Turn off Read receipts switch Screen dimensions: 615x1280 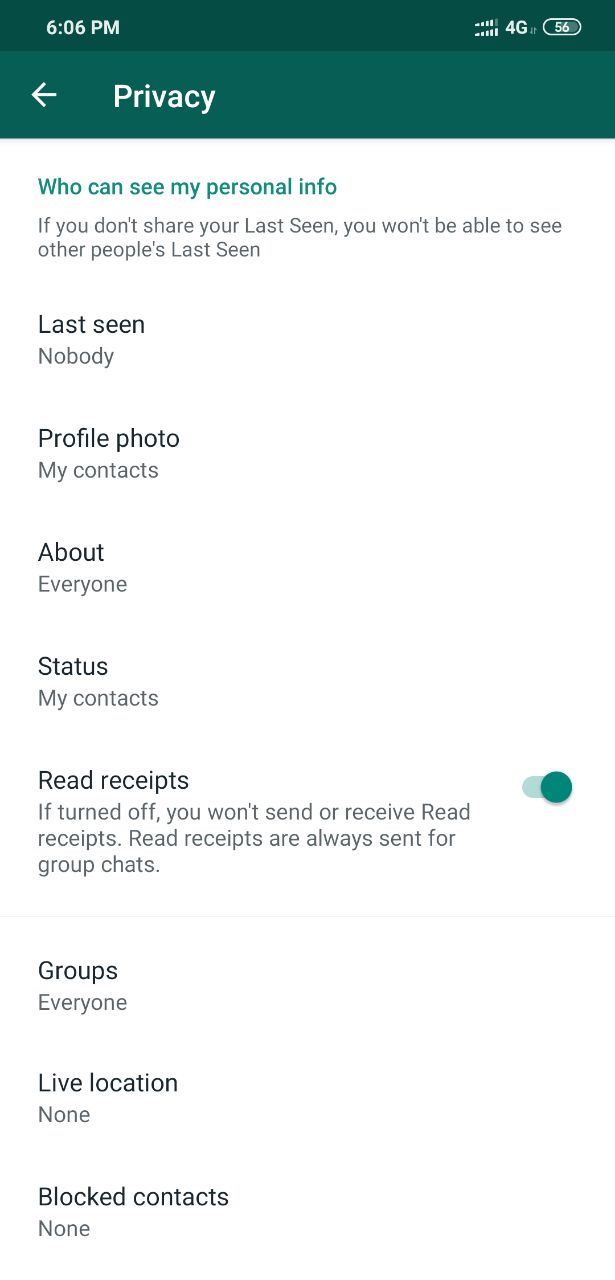pyautogui.click(x=547, y=787)
